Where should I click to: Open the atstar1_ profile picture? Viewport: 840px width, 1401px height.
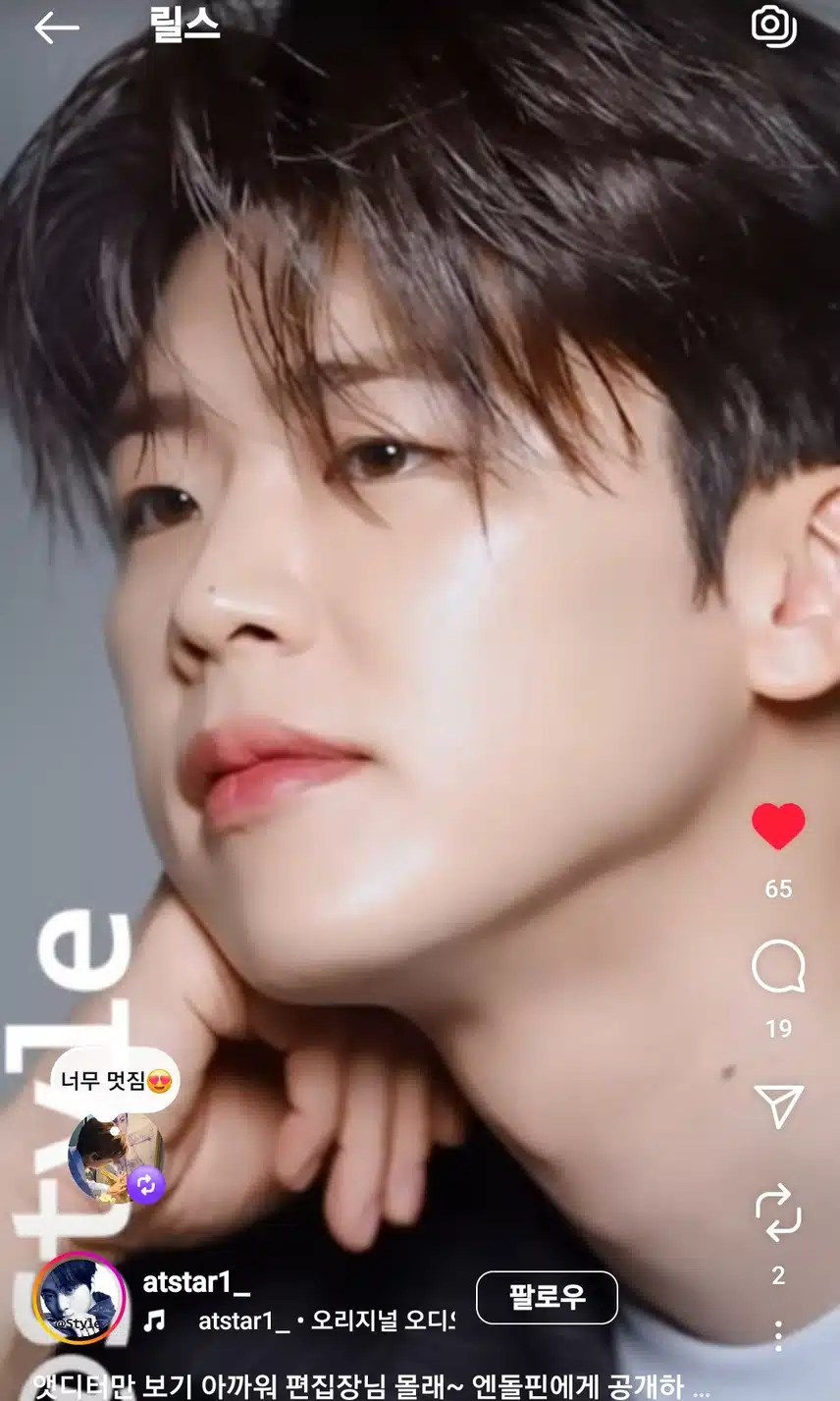click(x=79, y=1299)
